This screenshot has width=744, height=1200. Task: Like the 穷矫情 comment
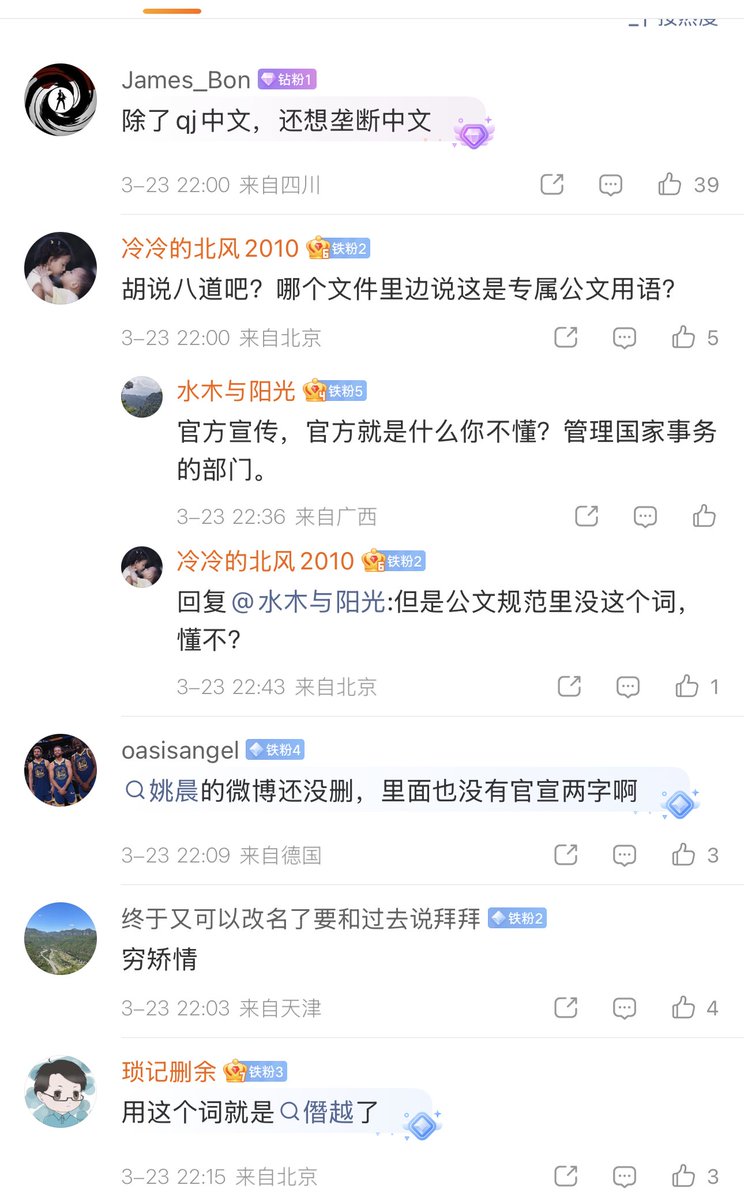(x=684, y=1007)
